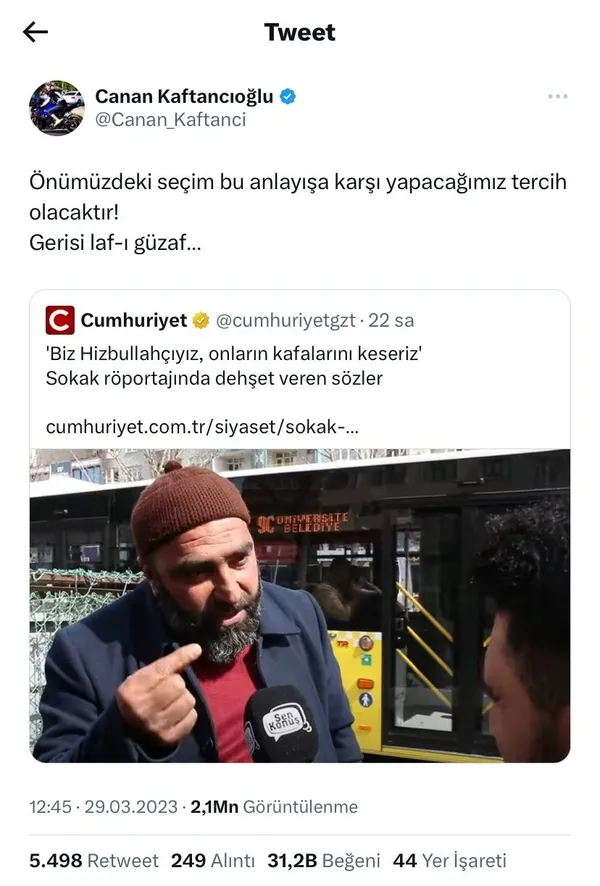600x886 pixels.
Task: Open the @Canan_Kaftanci username profile
Action: [x=170, y=120]
